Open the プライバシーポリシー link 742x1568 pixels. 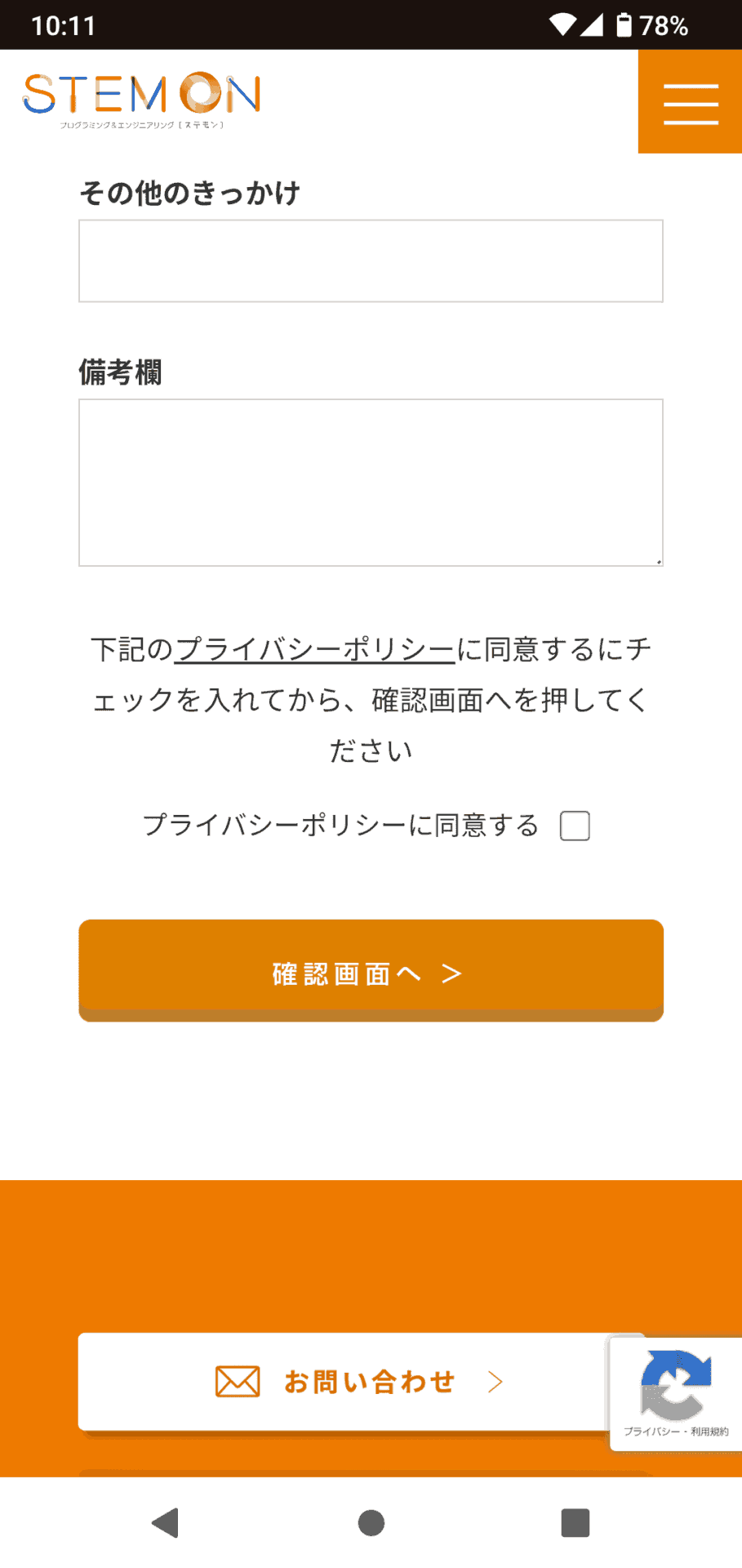click(x=314, y=649)
